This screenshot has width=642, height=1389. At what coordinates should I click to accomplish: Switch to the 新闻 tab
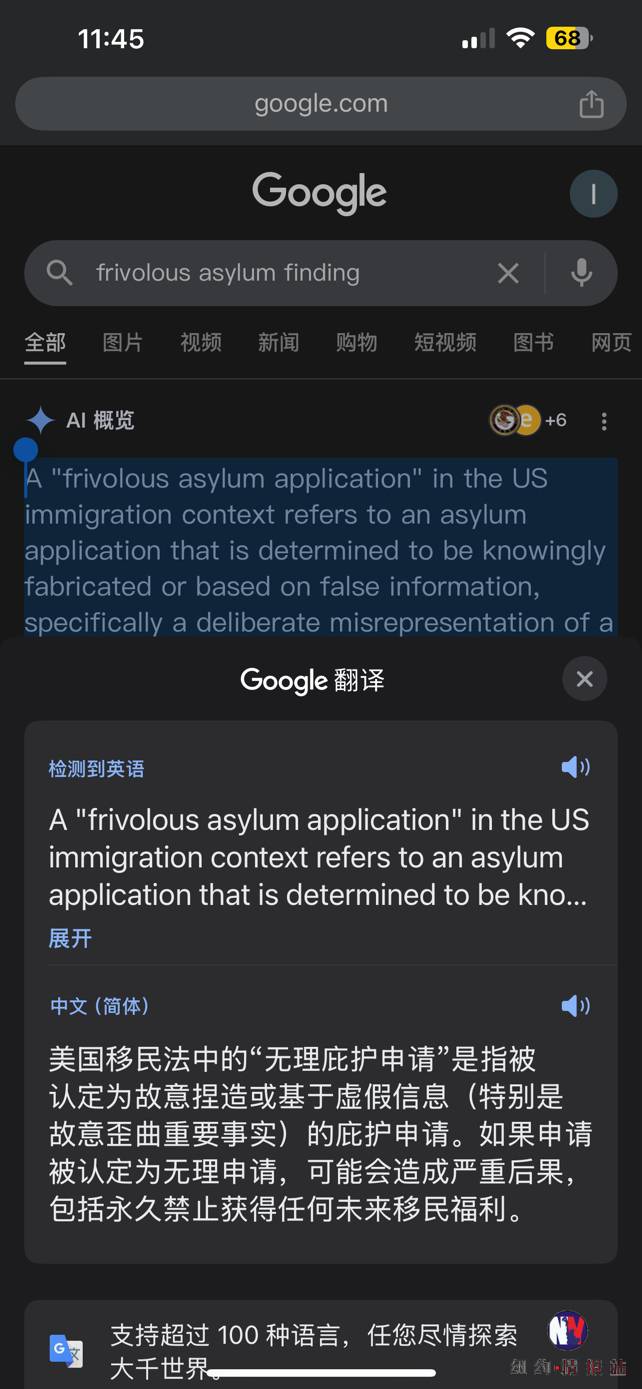(278, 343)
